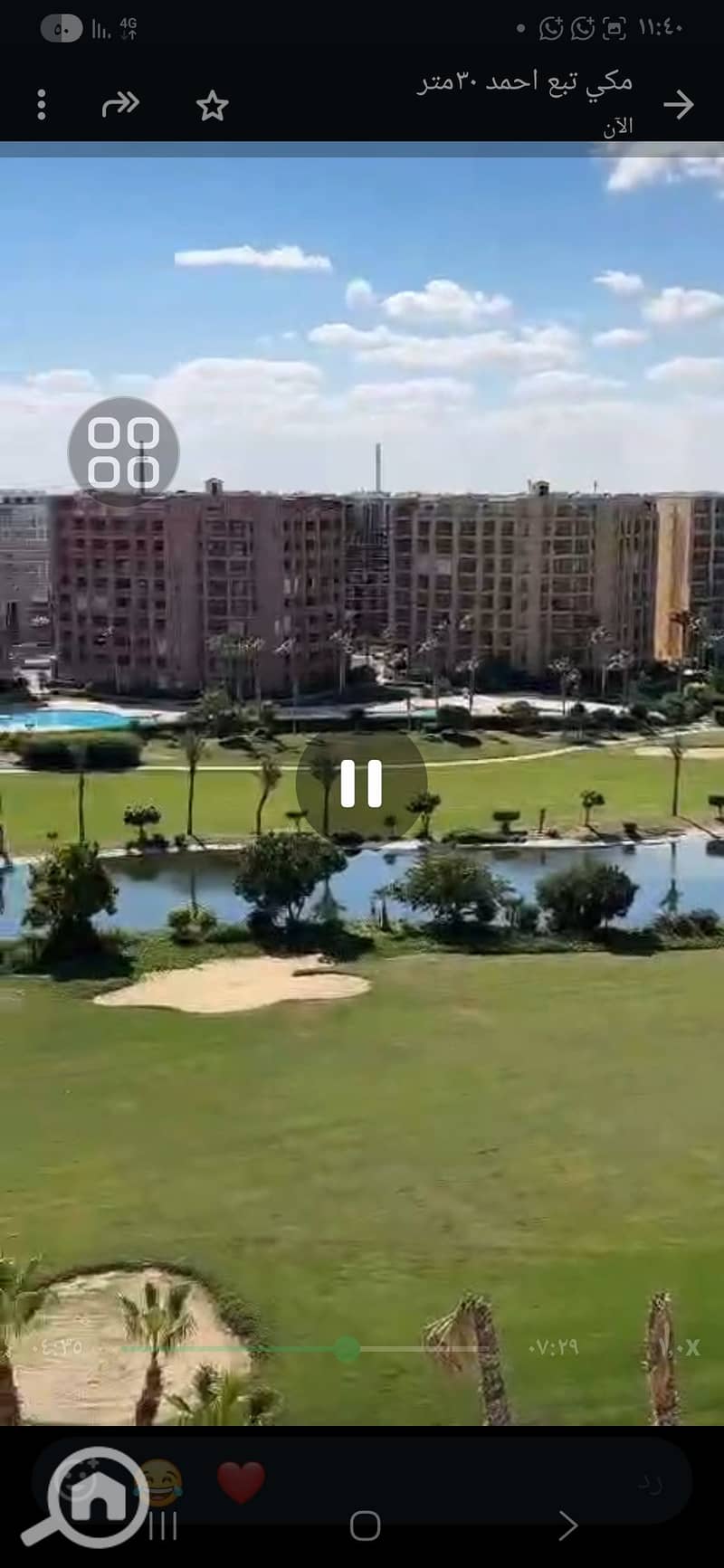724x1568 pixels.
Task: Forward this video with the double arrow
Action: (x=120, y=105)
